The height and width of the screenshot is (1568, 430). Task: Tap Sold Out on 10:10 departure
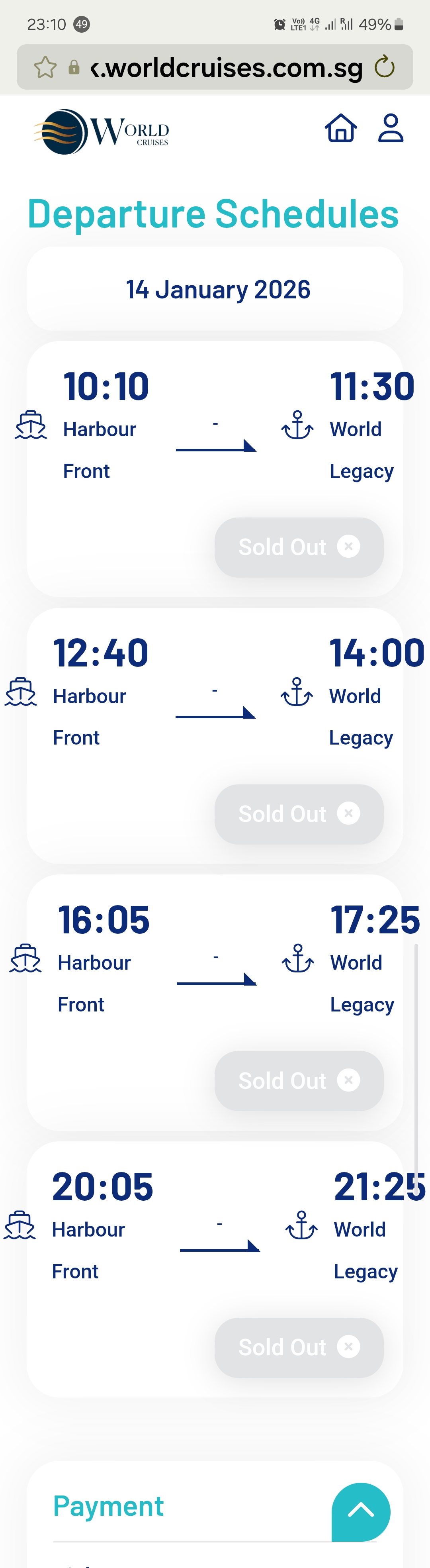[299, 547]
